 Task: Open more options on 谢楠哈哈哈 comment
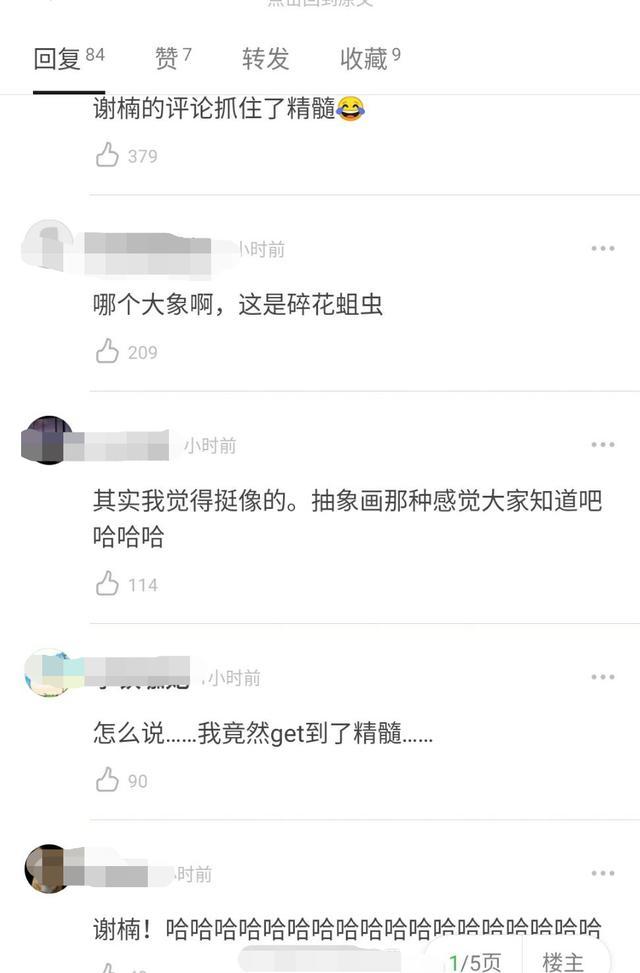pos(603,873)
